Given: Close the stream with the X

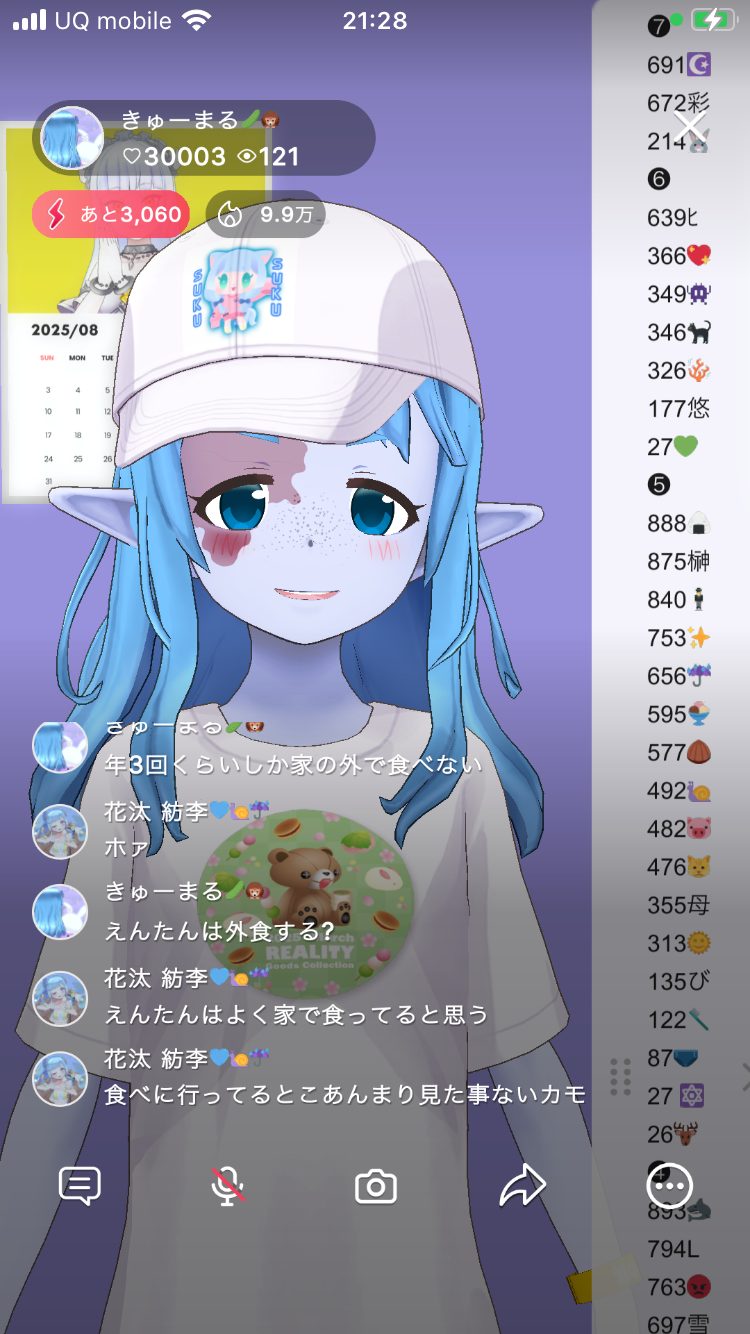Looking at the screenshot, I should 690,127.
